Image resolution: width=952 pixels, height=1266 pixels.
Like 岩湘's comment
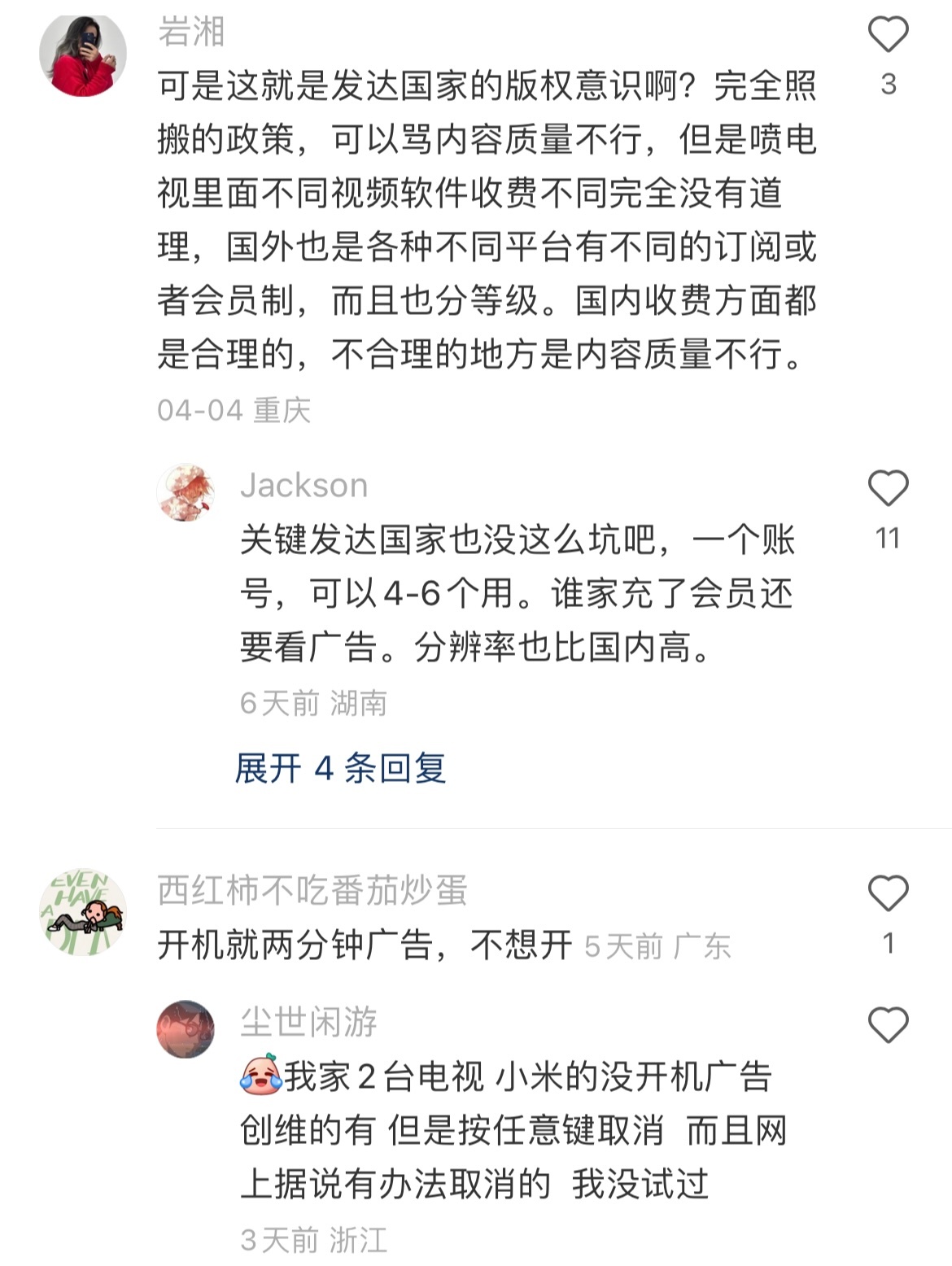[x=888, y=35]
